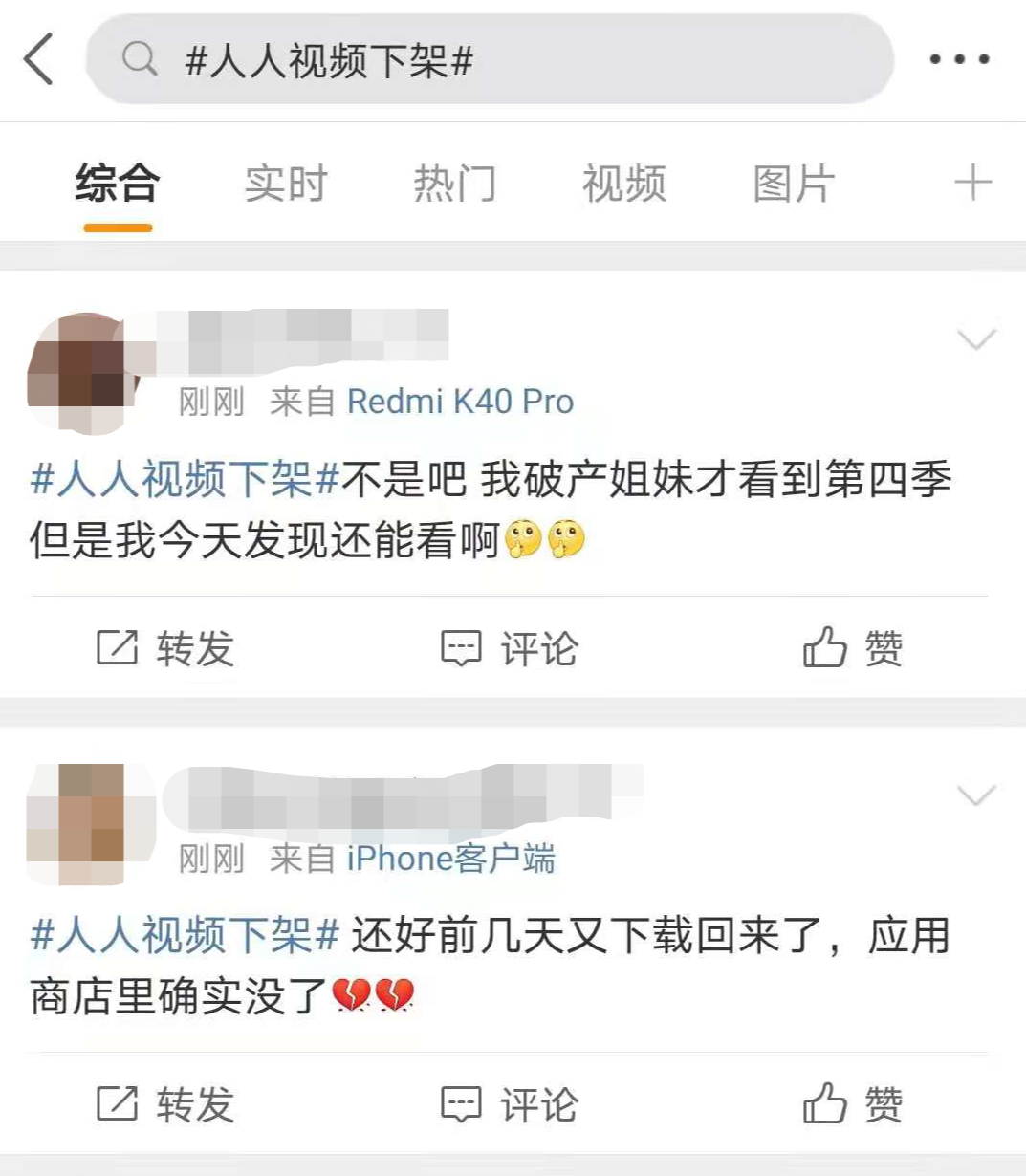Open the three-dot overflow menu
The width and height of the screenshot is (1026, 1176).
click(959, 59)
